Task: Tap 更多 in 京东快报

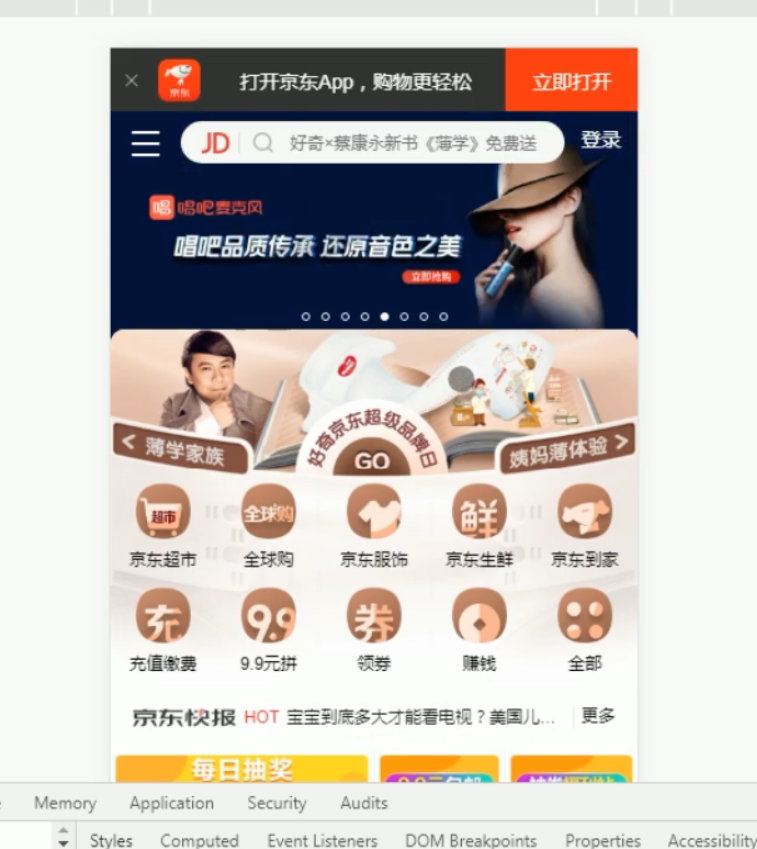Action: (x=598, y=716)
